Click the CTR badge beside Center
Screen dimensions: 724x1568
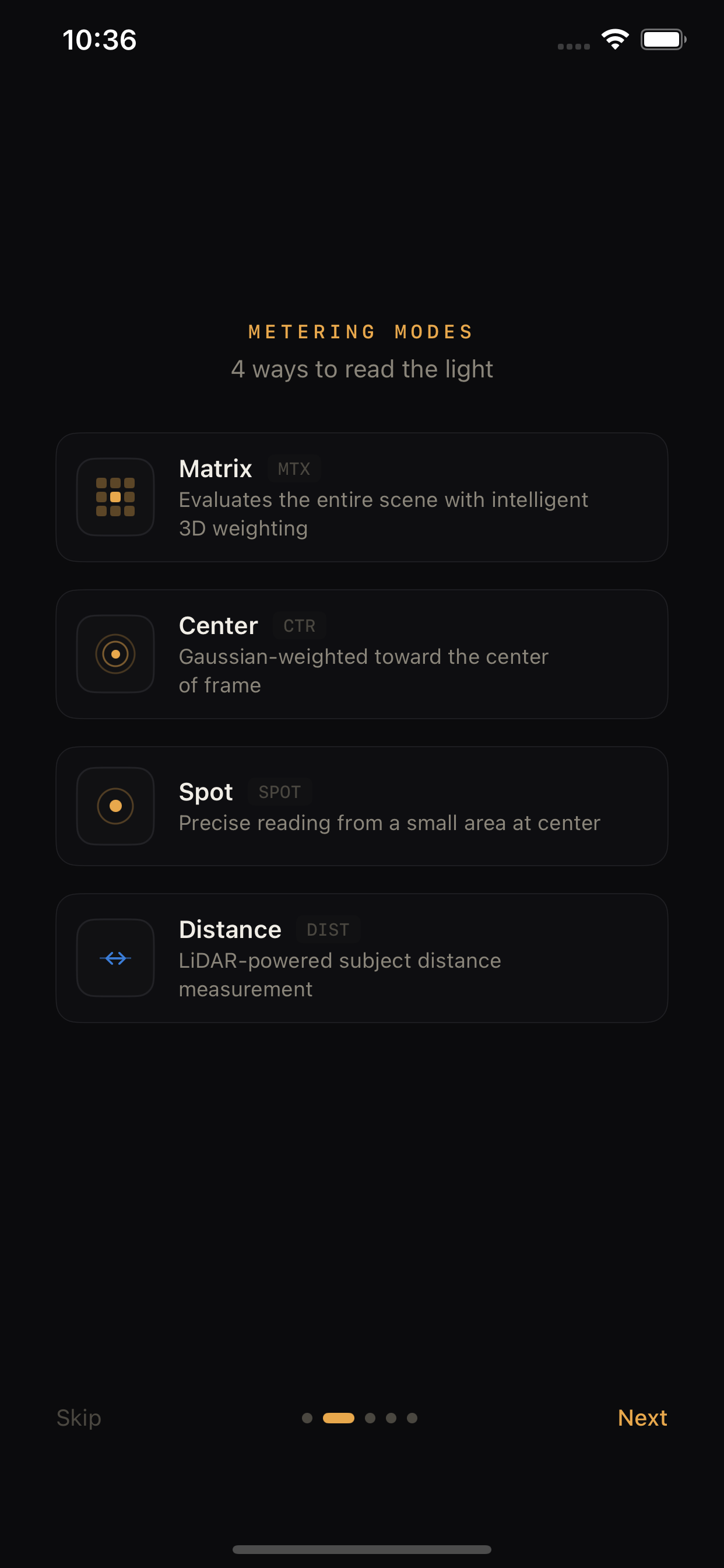pos(299,626)
